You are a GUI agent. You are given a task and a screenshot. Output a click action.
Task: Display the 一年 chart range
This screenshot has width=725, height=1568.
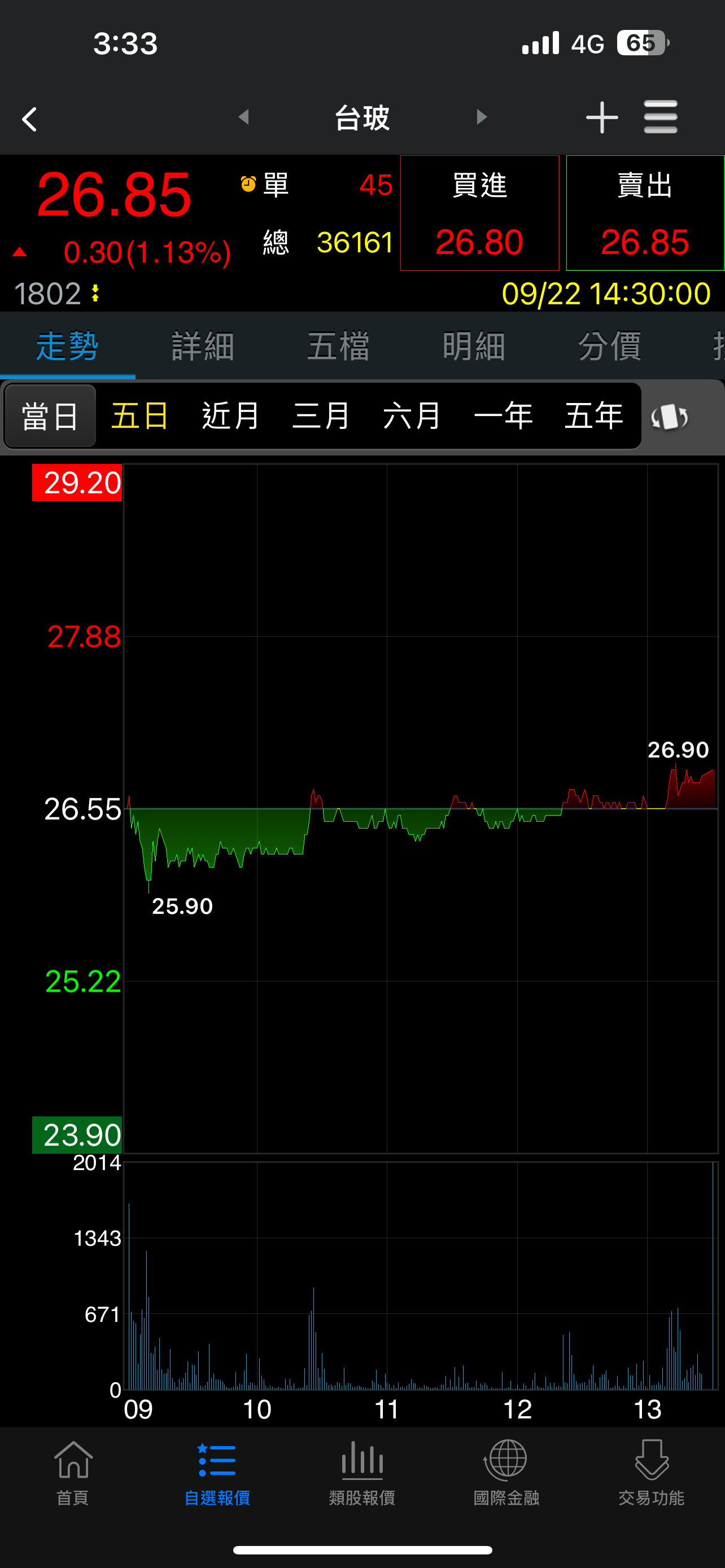[x=503, y=417]
